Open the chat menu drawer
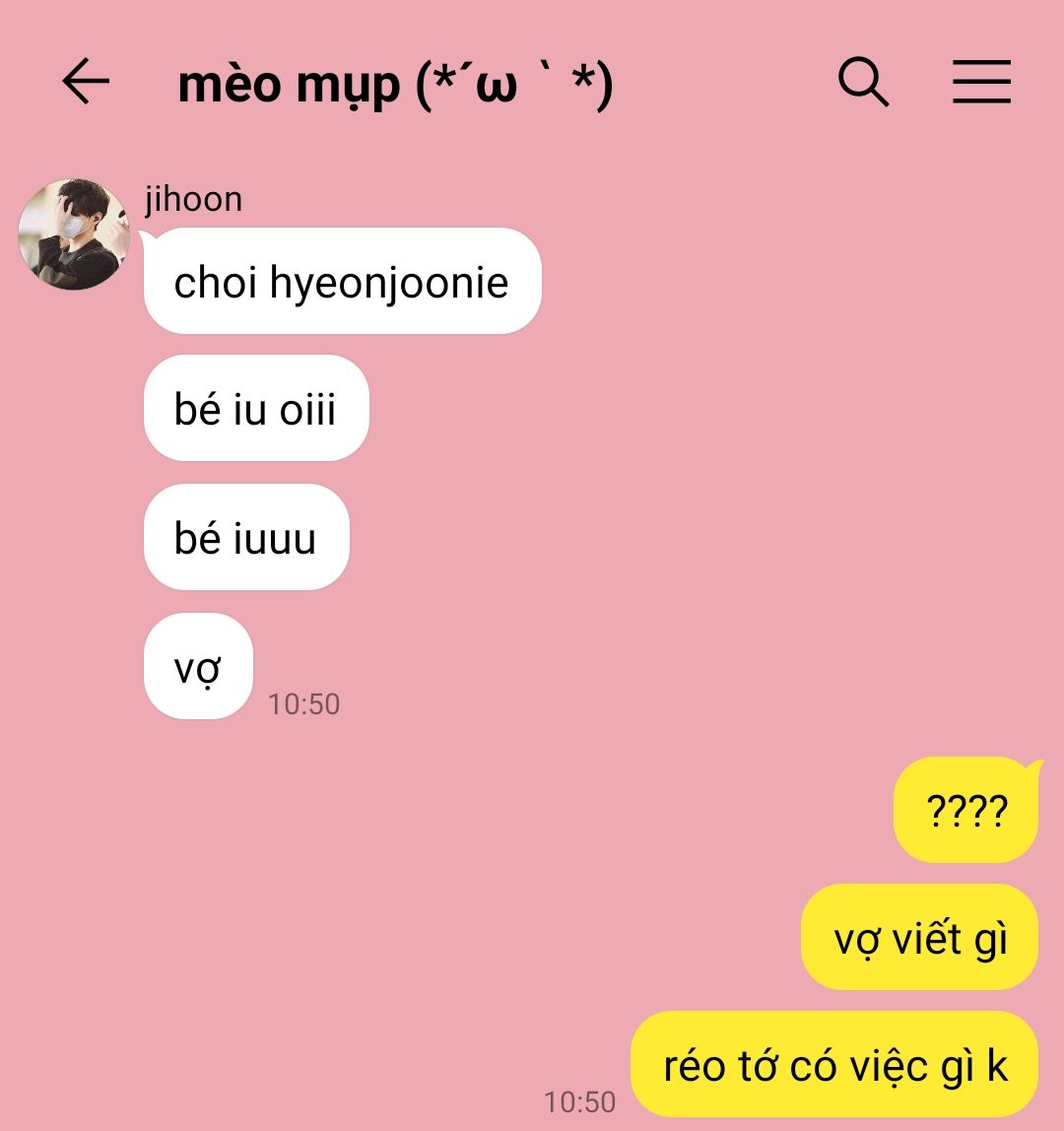Viewport: 1064px width, 1131px height. tap(981, 82)
